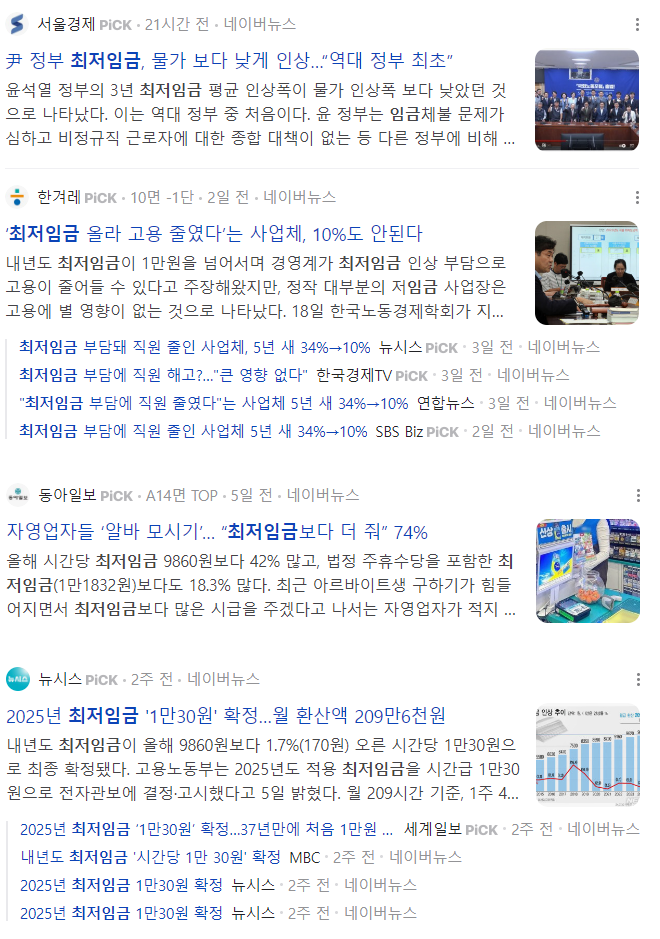Open headline '尹 정부 최저임금, 물가 보다 낮게 인상'
This screenshot has width=660, height=939.
[230, 60]
